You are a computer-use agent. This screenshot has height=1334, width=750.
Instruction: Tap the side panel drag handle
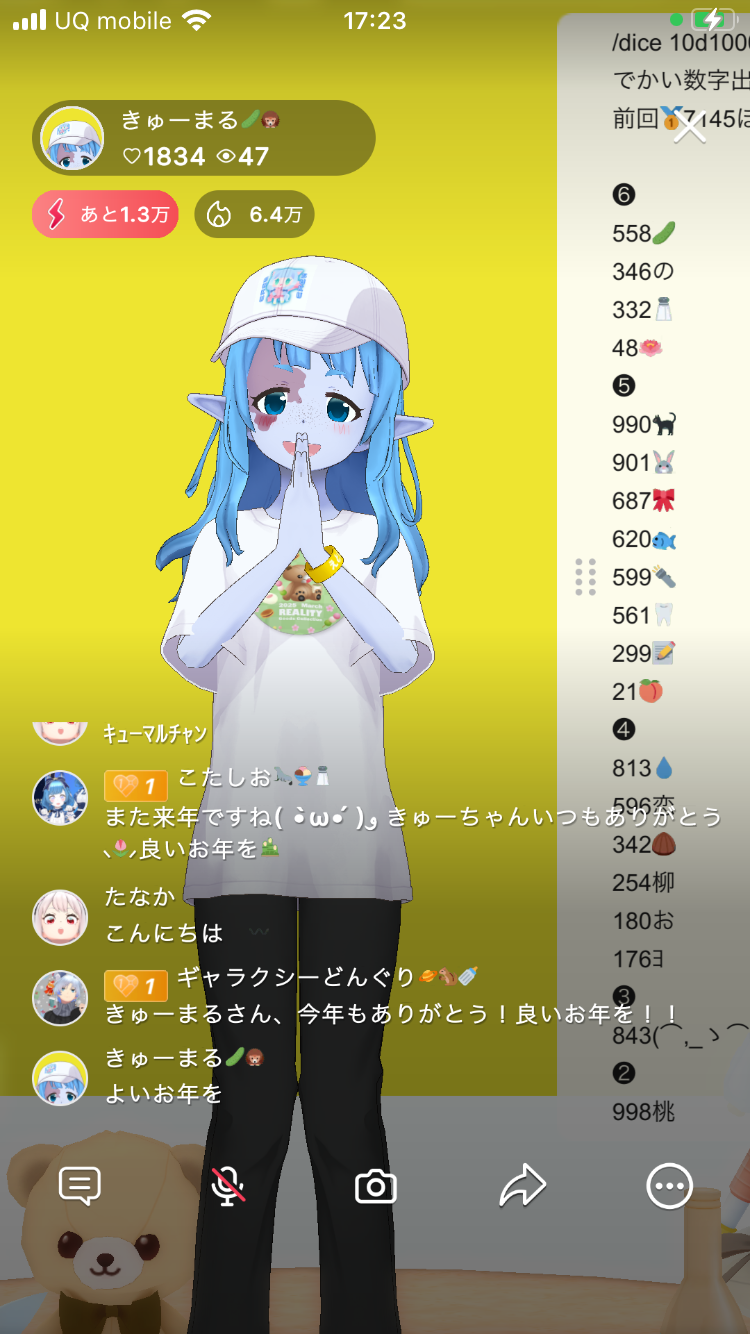coord(585,577)
